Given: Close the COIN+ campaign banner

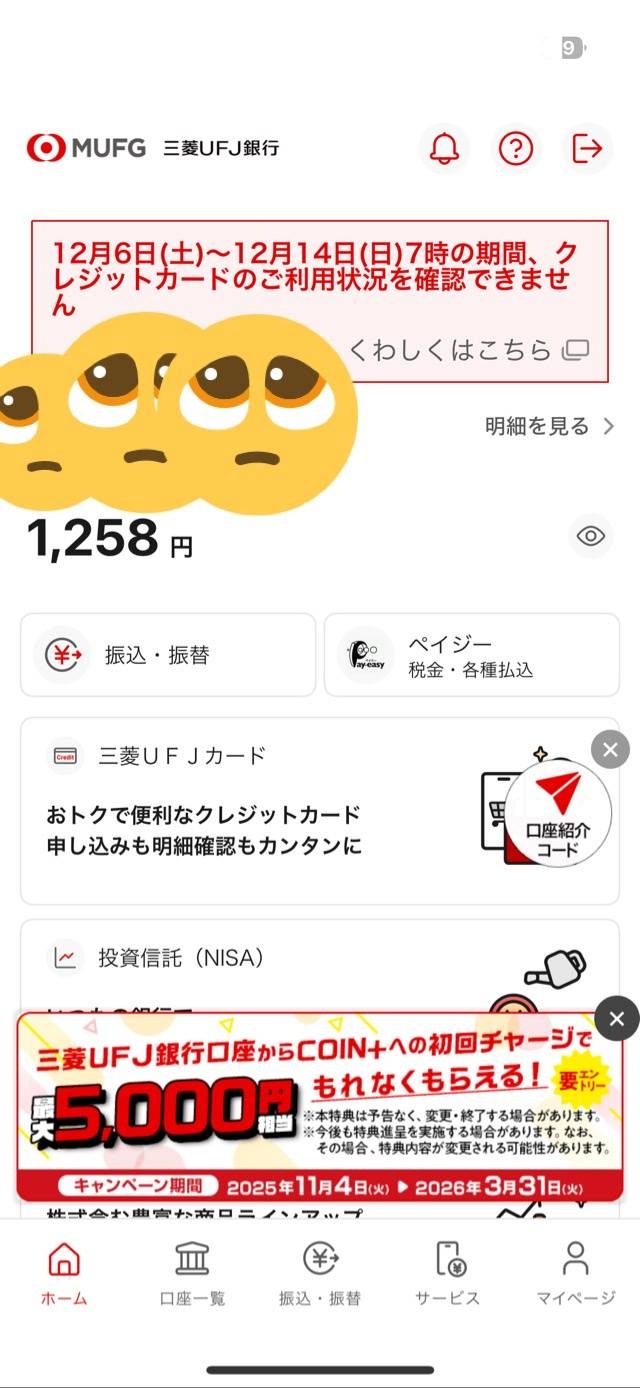Looking at the screenshot, I should pyautogui.click(x=616, y=1019).
